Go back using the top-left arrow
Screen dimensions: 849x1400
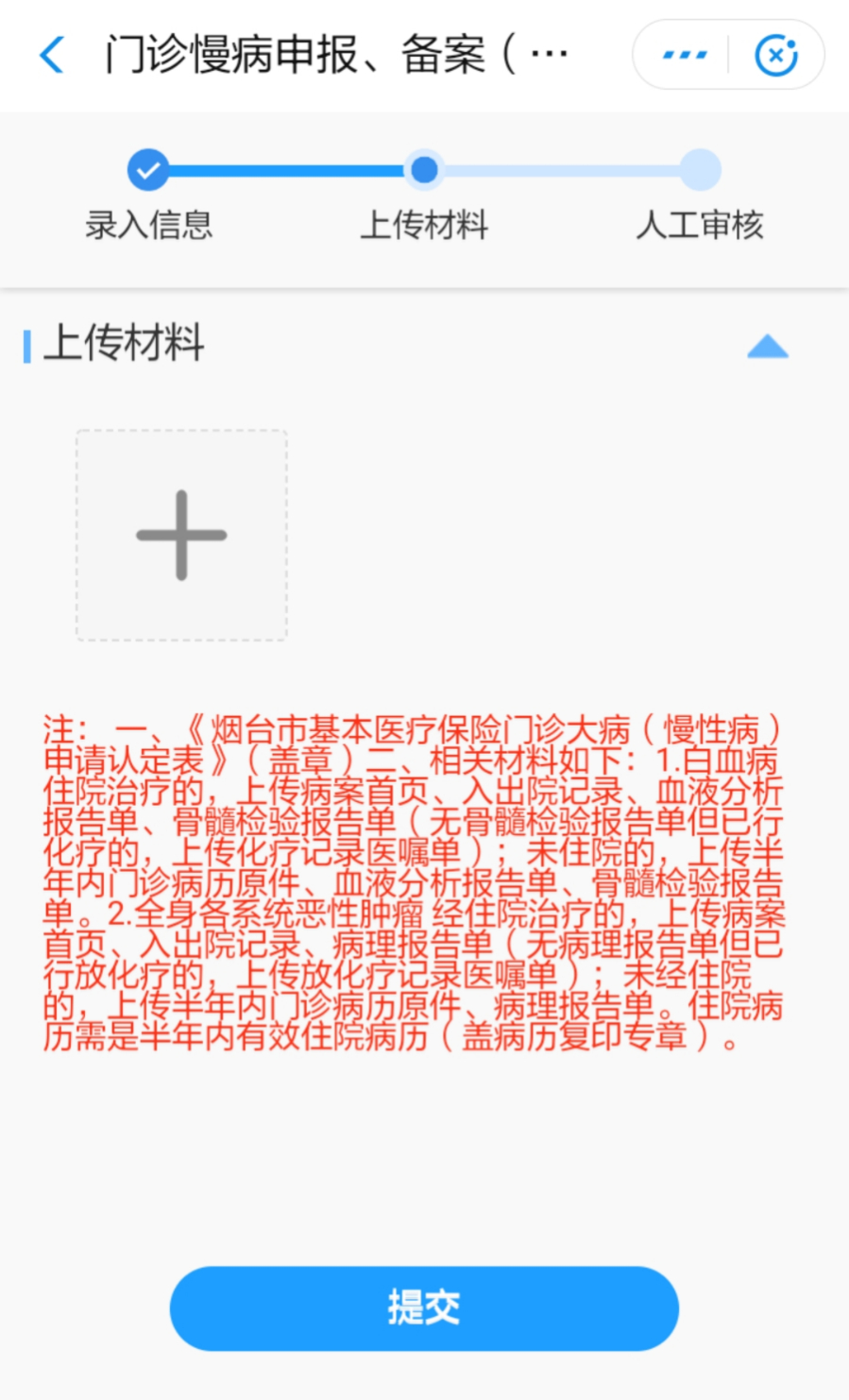pos(53,55)
